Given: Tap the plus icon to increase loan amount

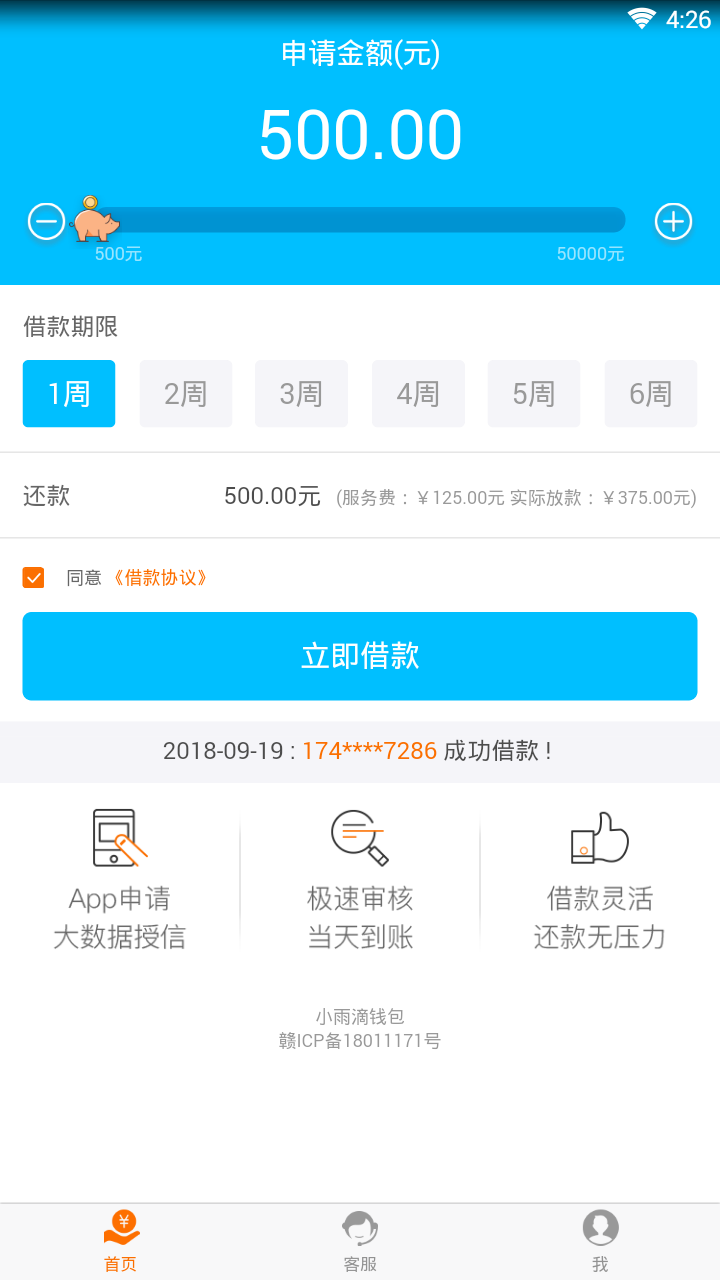Looking at the screenshot, I should point(673,220).
